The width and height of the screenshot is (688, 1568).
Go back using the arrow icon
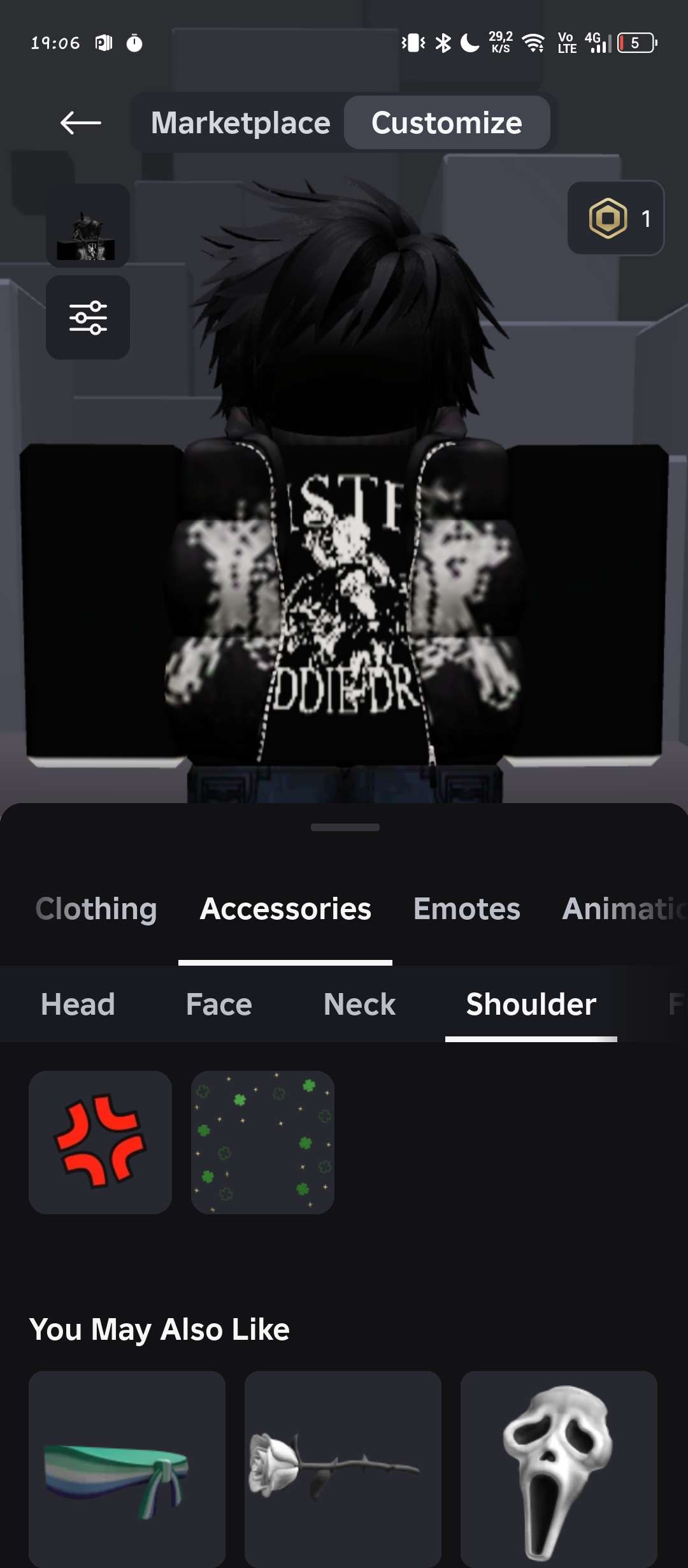[x=81, y=122]
